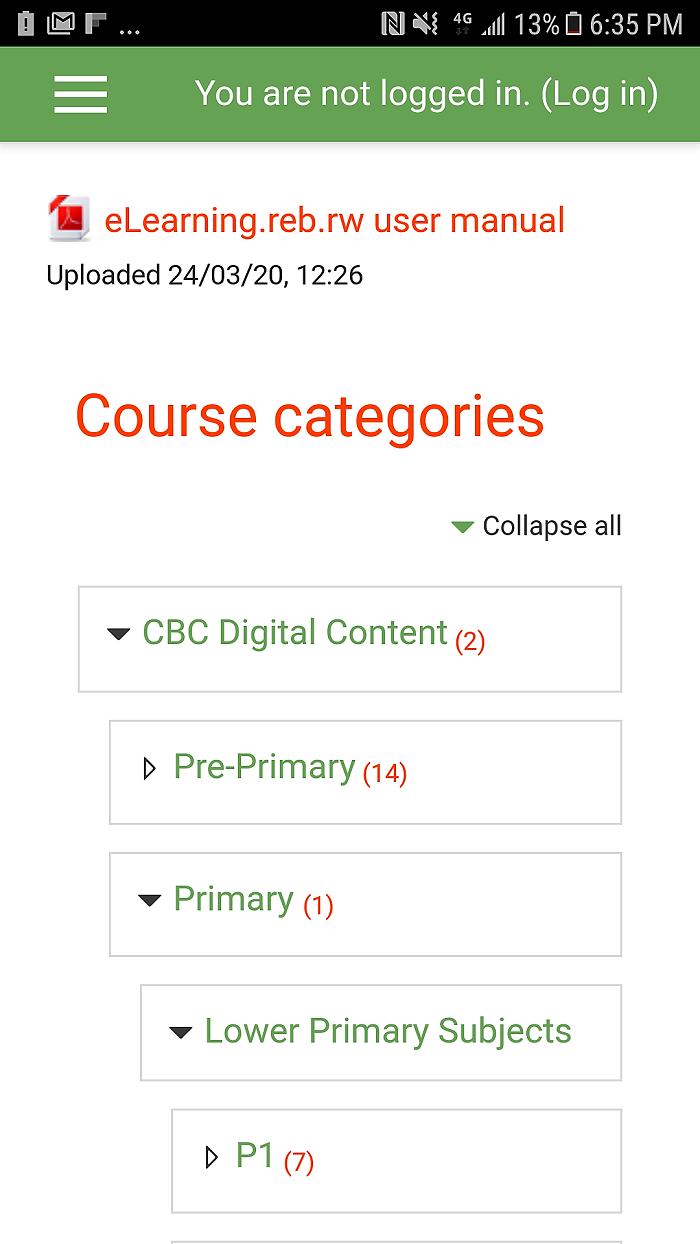The image size is (700, 1244).
Task: Collapse Lower Primary Subjects arrow
Action: tap(181, 1032)
